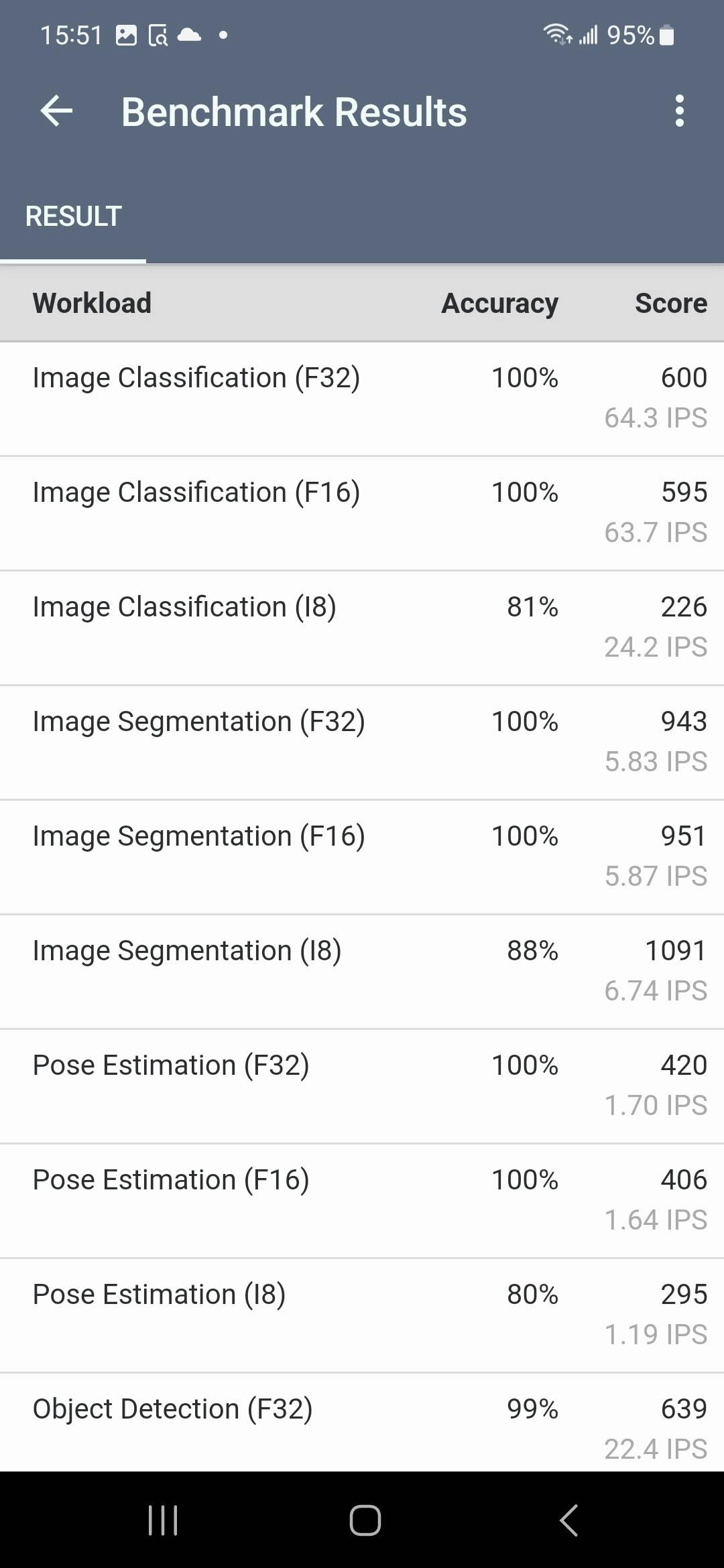Screen dimensions: 724x1568
Task: Open the three-dot overflow menu
Action: pyautogui.click(x=679, y=111)
